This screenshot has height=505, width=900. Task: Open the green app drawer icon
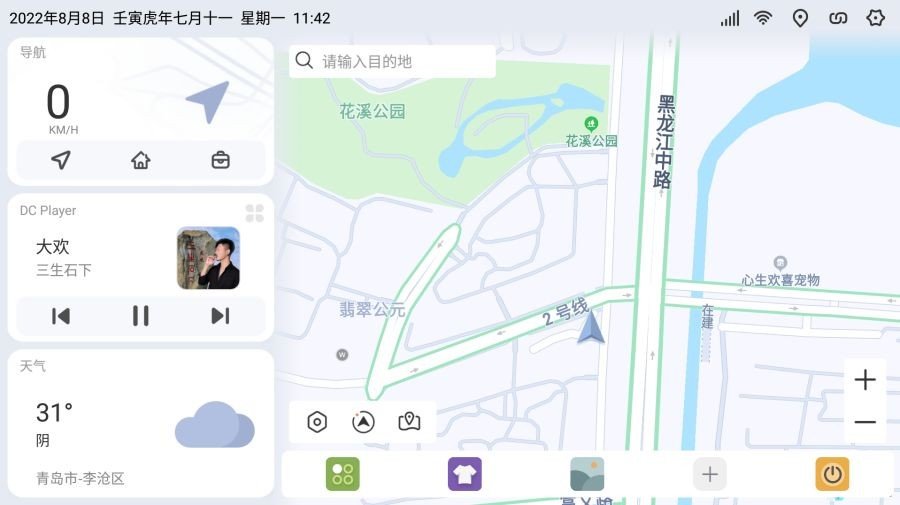pos(342,474)
